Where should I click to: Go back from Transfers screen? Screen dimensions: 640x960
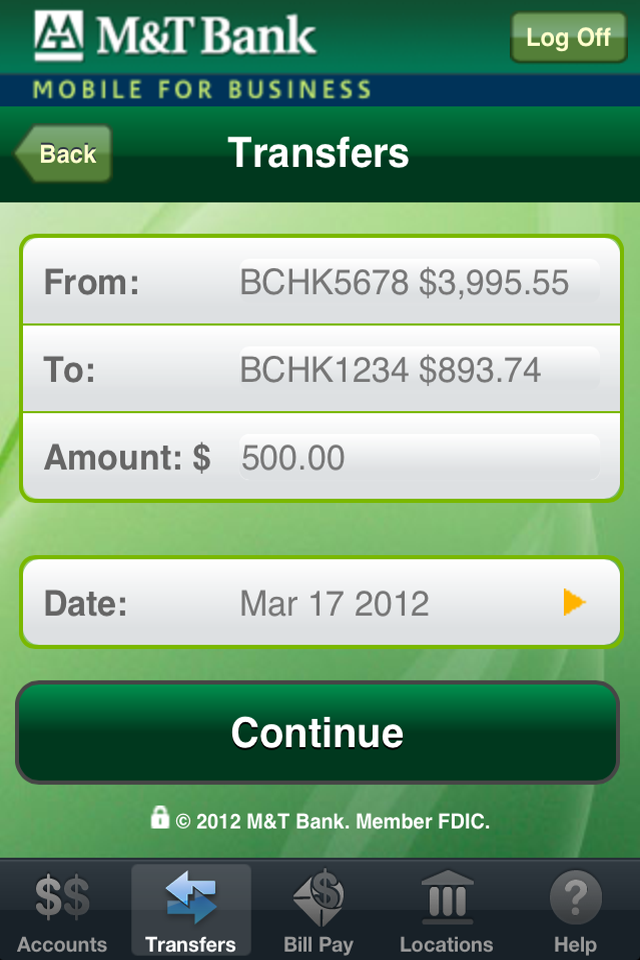64,154
